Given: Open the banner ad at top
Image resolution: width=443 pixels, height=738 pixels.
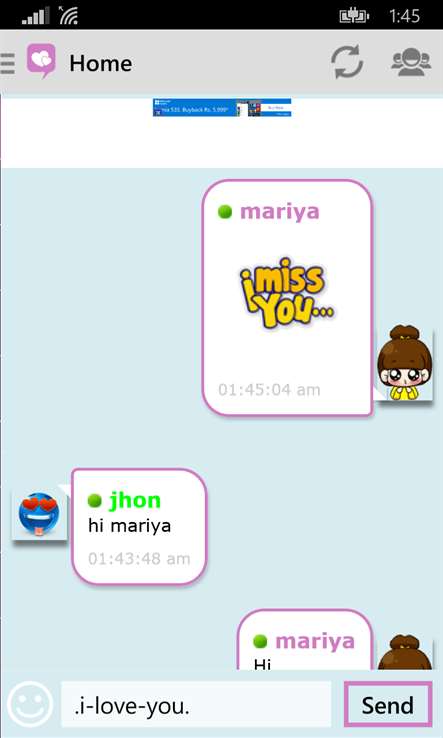Looking at the screenshot, I should point(222,107).
